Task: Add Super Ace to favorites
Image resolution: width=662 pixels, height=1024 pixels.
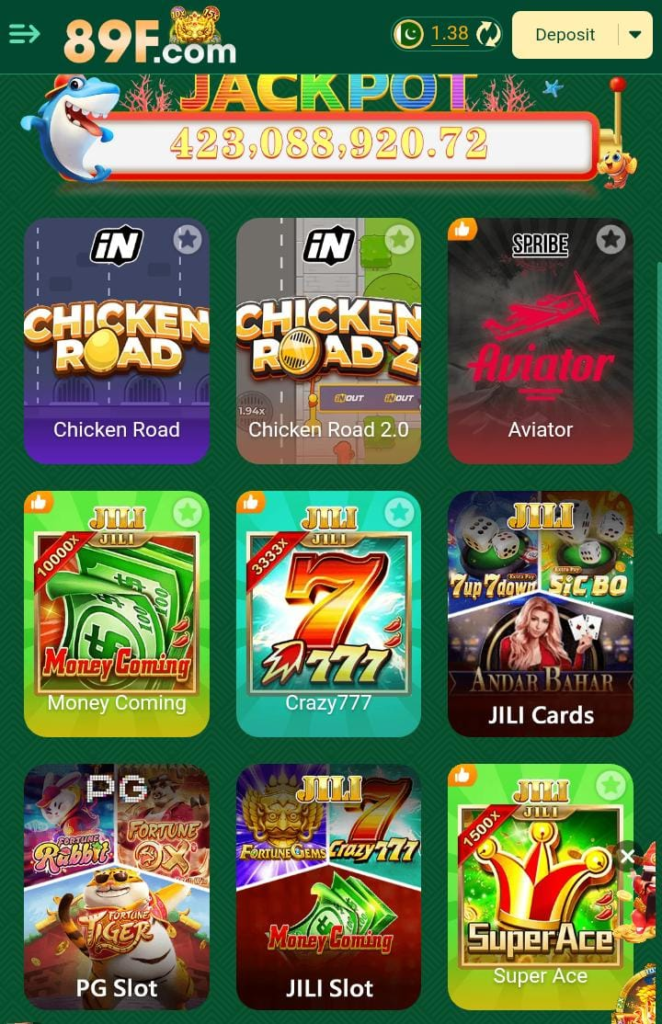Action: (611, 786)
